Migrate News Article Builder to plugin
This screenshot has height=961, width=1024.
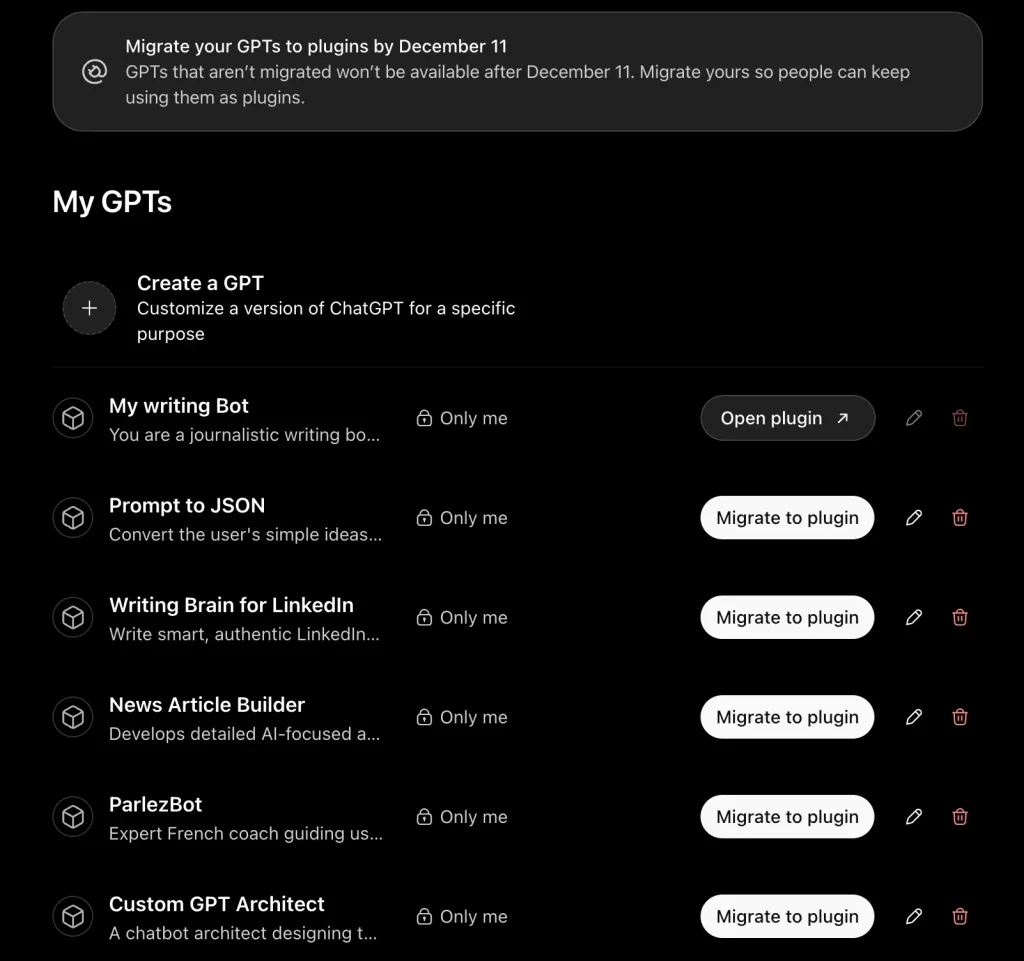(788, 717)
